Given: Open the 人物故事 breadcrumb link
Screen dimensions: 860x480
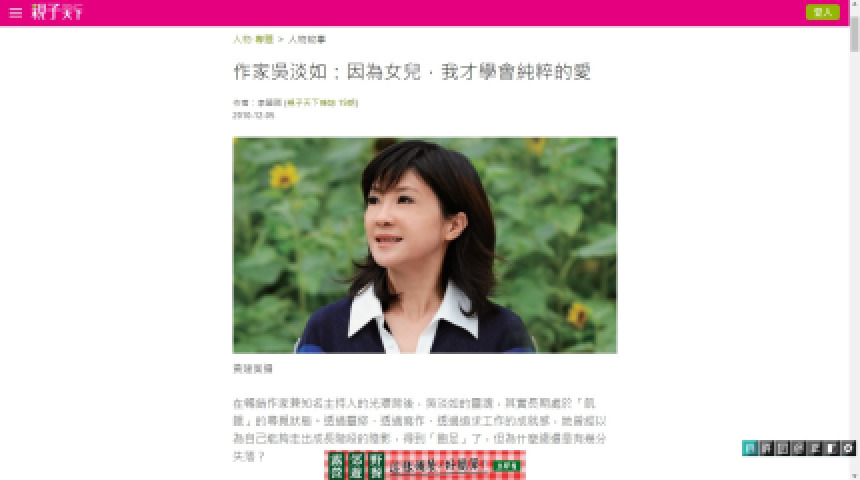Looking at the screenshot, I should [x=307, y=39].
